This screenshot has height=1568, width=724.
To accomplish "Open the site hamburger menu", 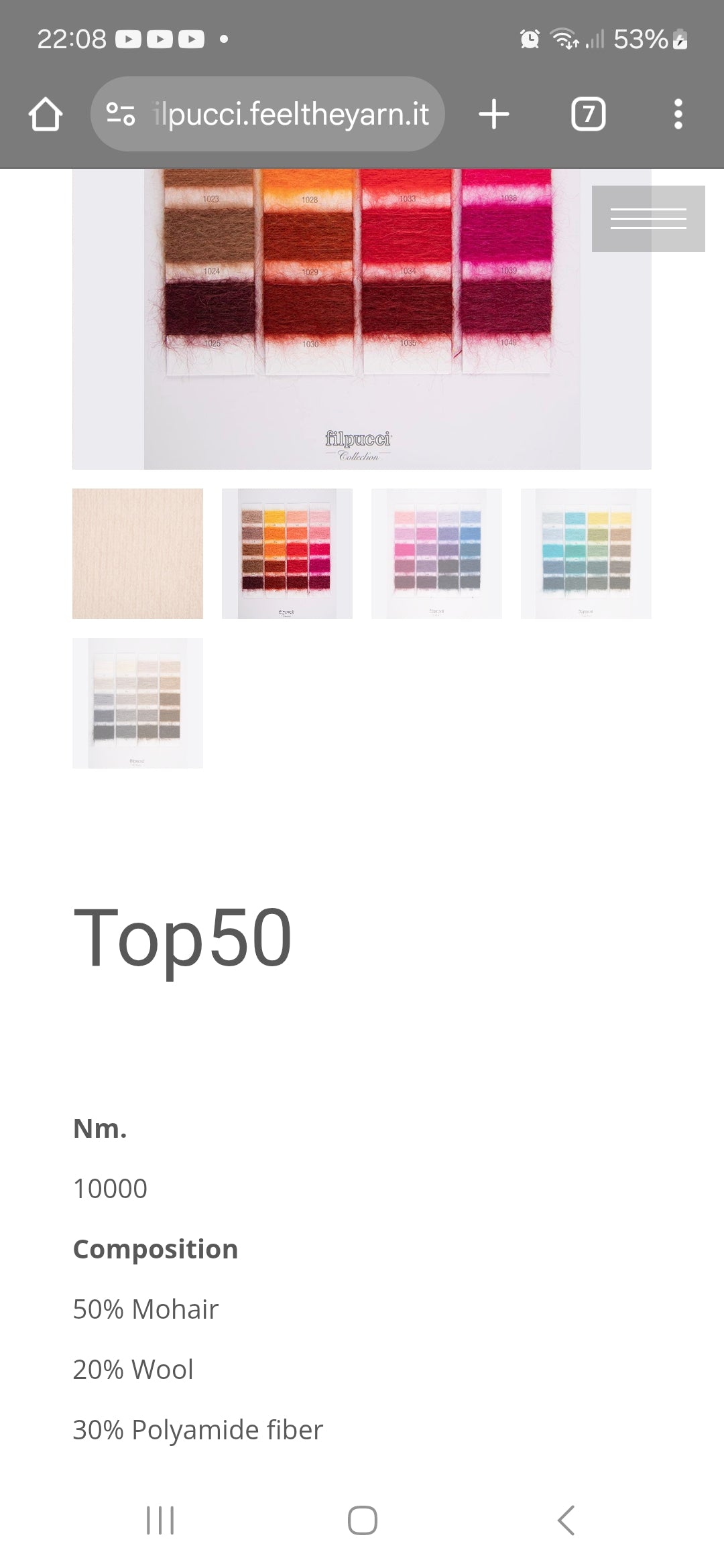I will click(648, 218).
